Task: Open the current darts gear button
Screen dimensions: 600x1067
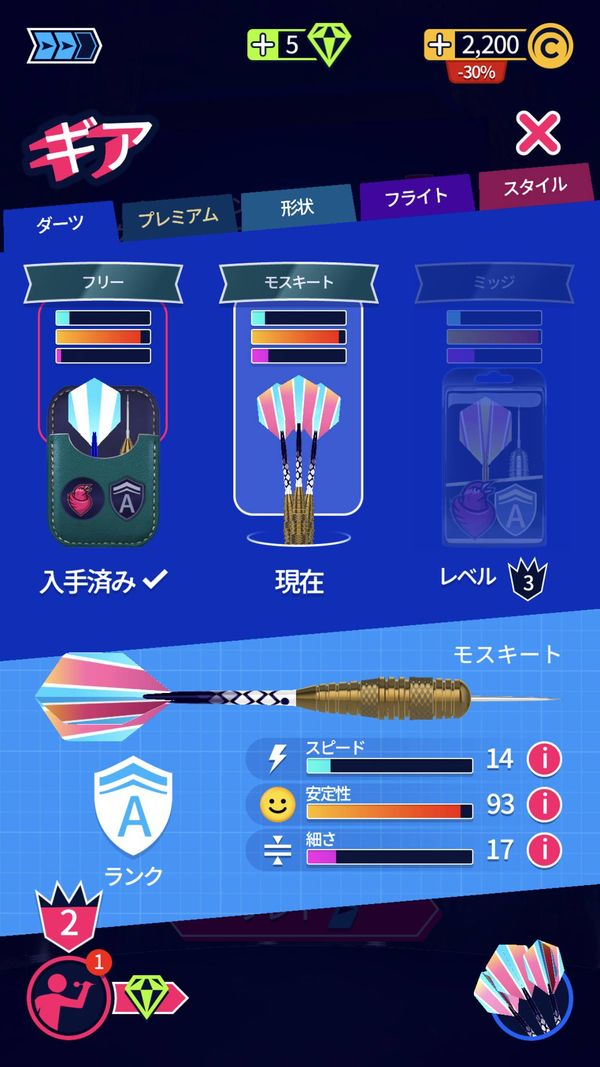Action: (x=522, y=987)
